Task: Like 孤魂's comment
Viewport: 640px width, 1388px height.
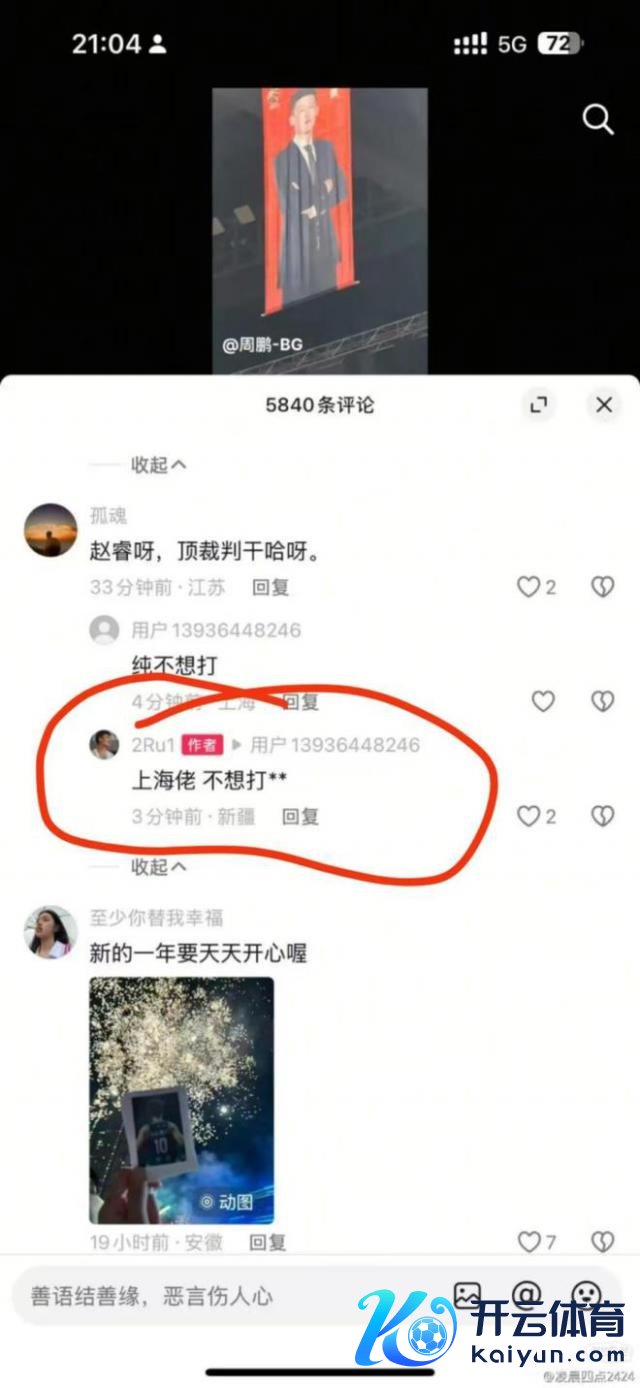Action: coord(529,587)
